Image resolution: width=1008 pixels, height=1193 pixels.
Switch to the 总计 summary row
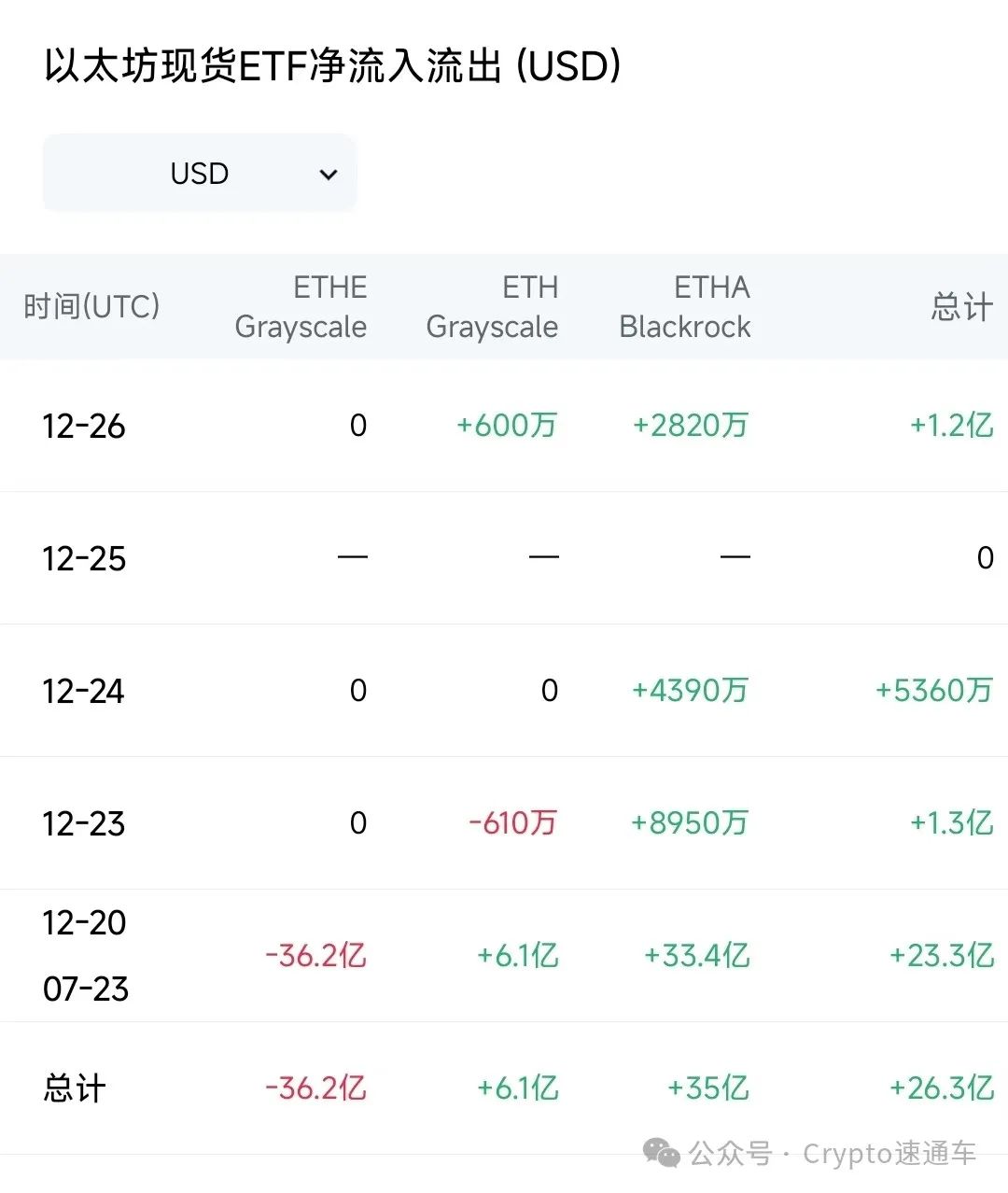click(x=72, y=1088)
